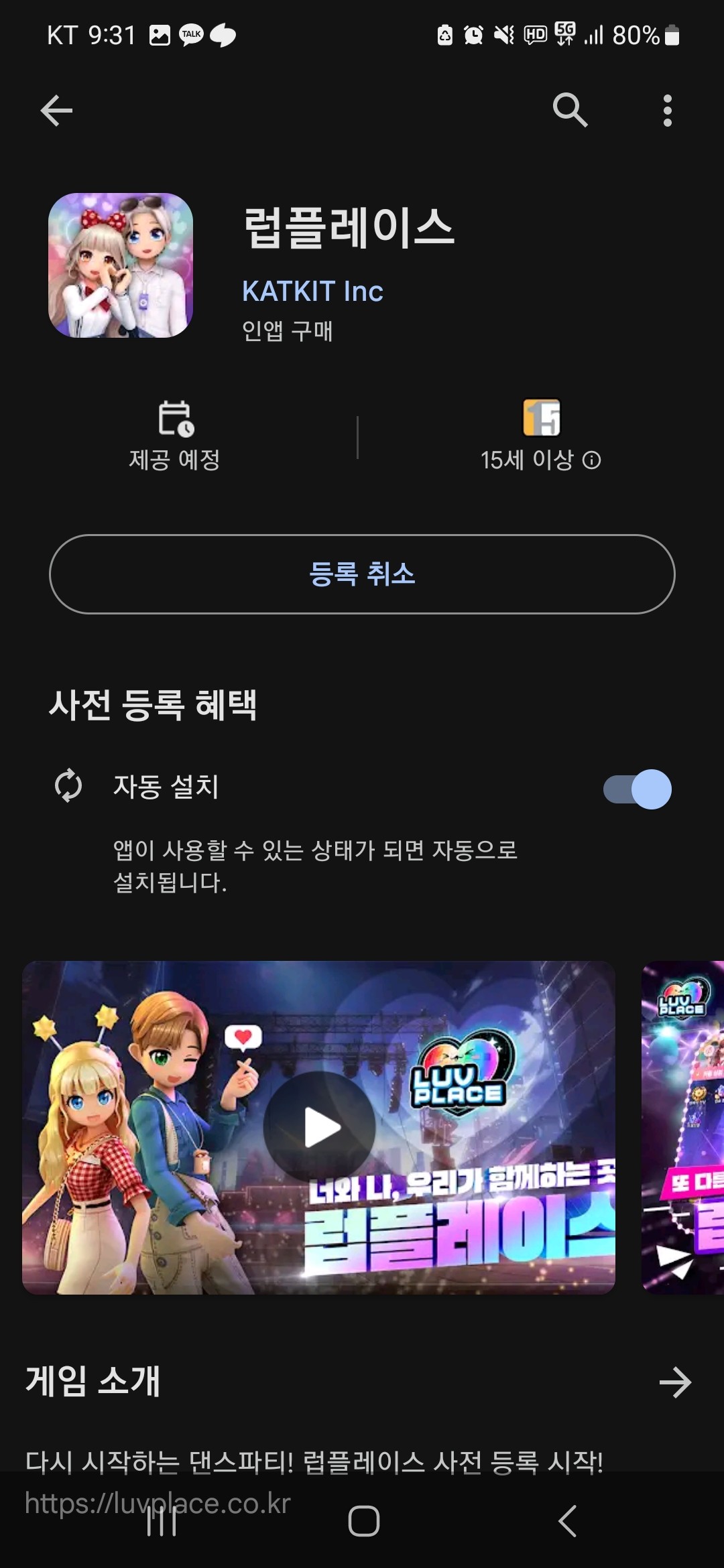Go to the system home screen
The height and width of the screenshot is (1568, 724).
363,1522
